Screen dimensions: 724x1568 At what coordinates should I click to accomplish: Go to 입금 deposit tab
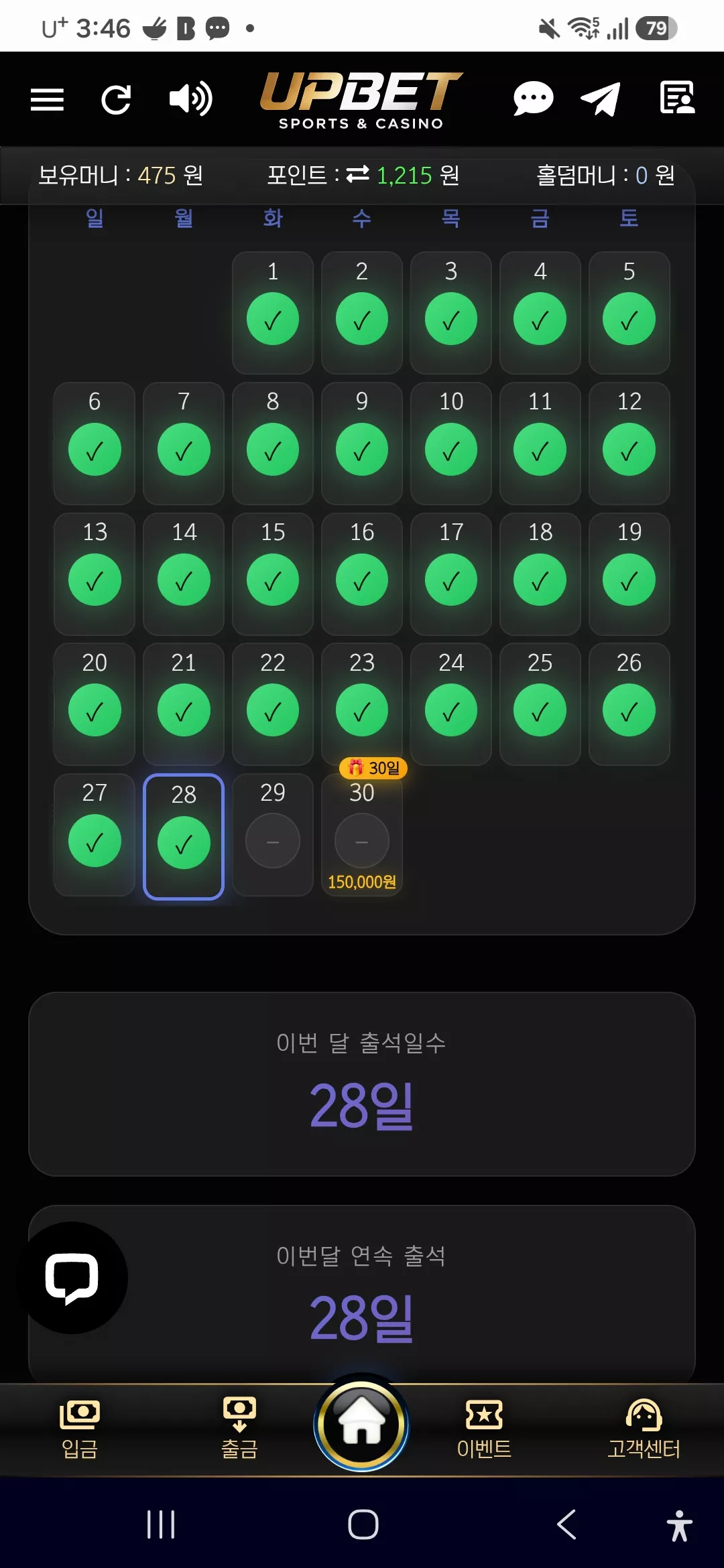80,1429
